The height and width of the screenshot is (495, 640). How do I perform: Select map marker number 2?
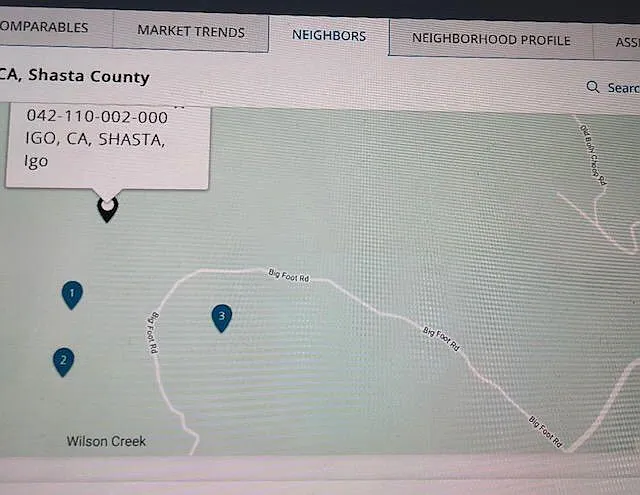click(x=63, y=360)
